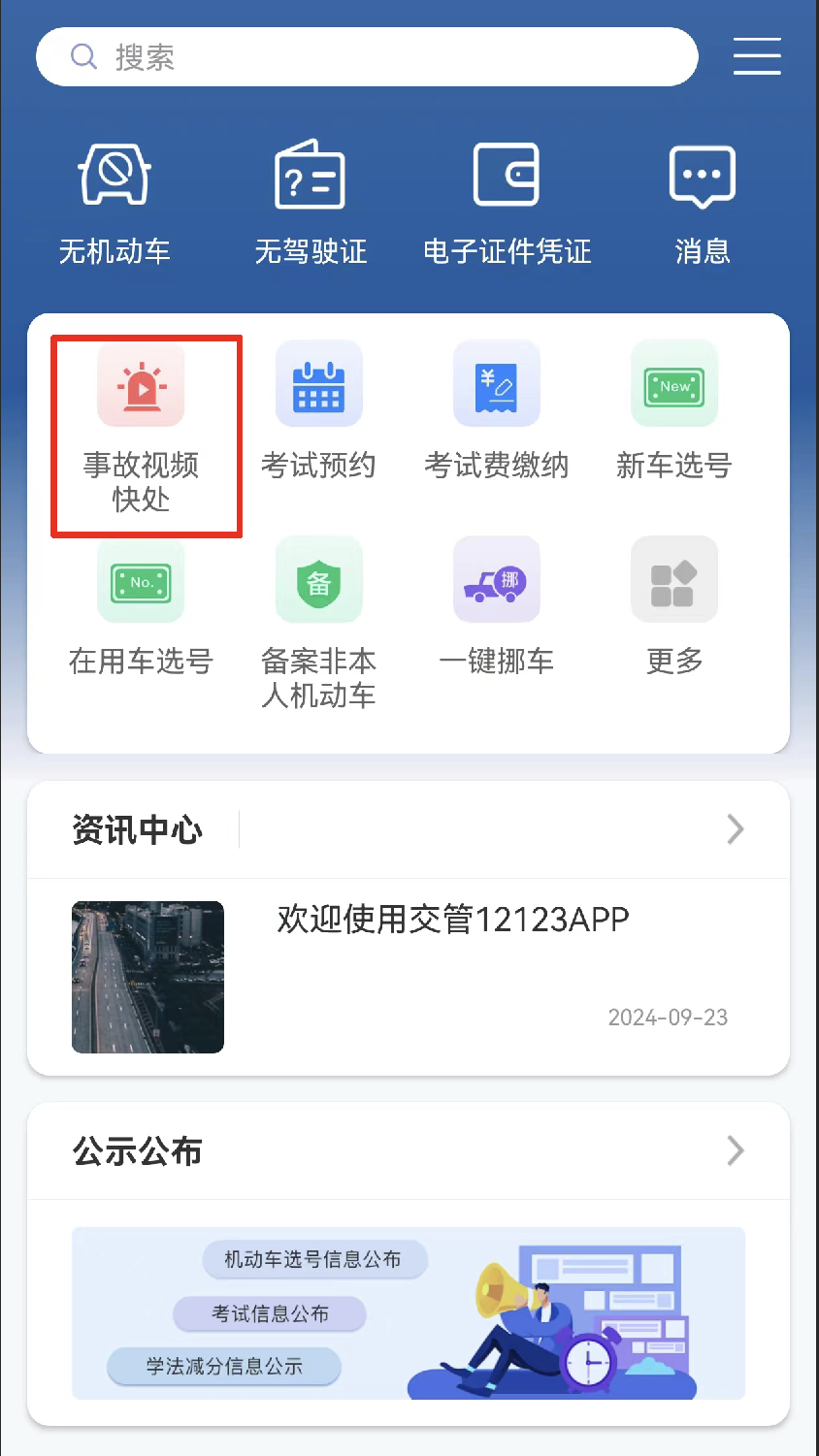Open 事故视频快处 service
Image resolution: width=819 pixels, height=1456 pixels.
tap(142, 427)
